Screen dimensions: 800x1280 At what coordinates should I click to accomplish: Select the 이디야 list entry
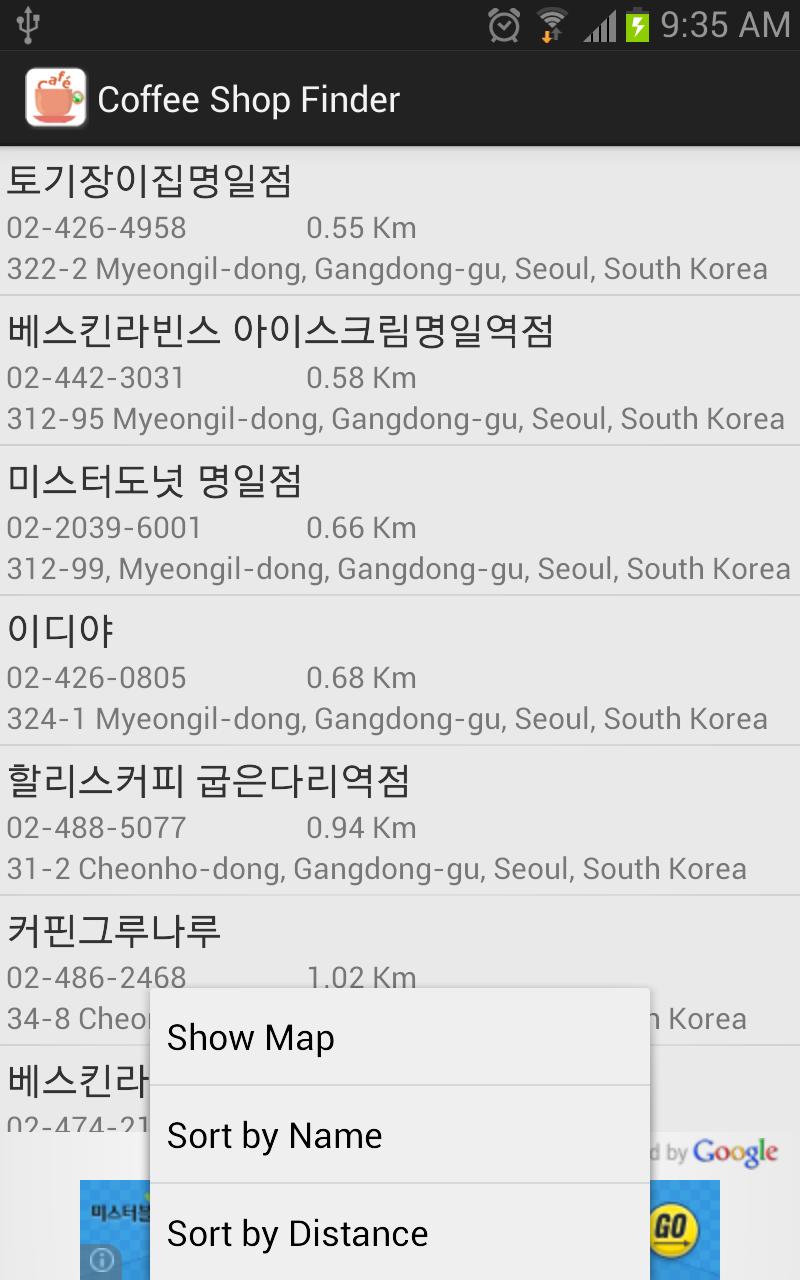coord(400,670)
